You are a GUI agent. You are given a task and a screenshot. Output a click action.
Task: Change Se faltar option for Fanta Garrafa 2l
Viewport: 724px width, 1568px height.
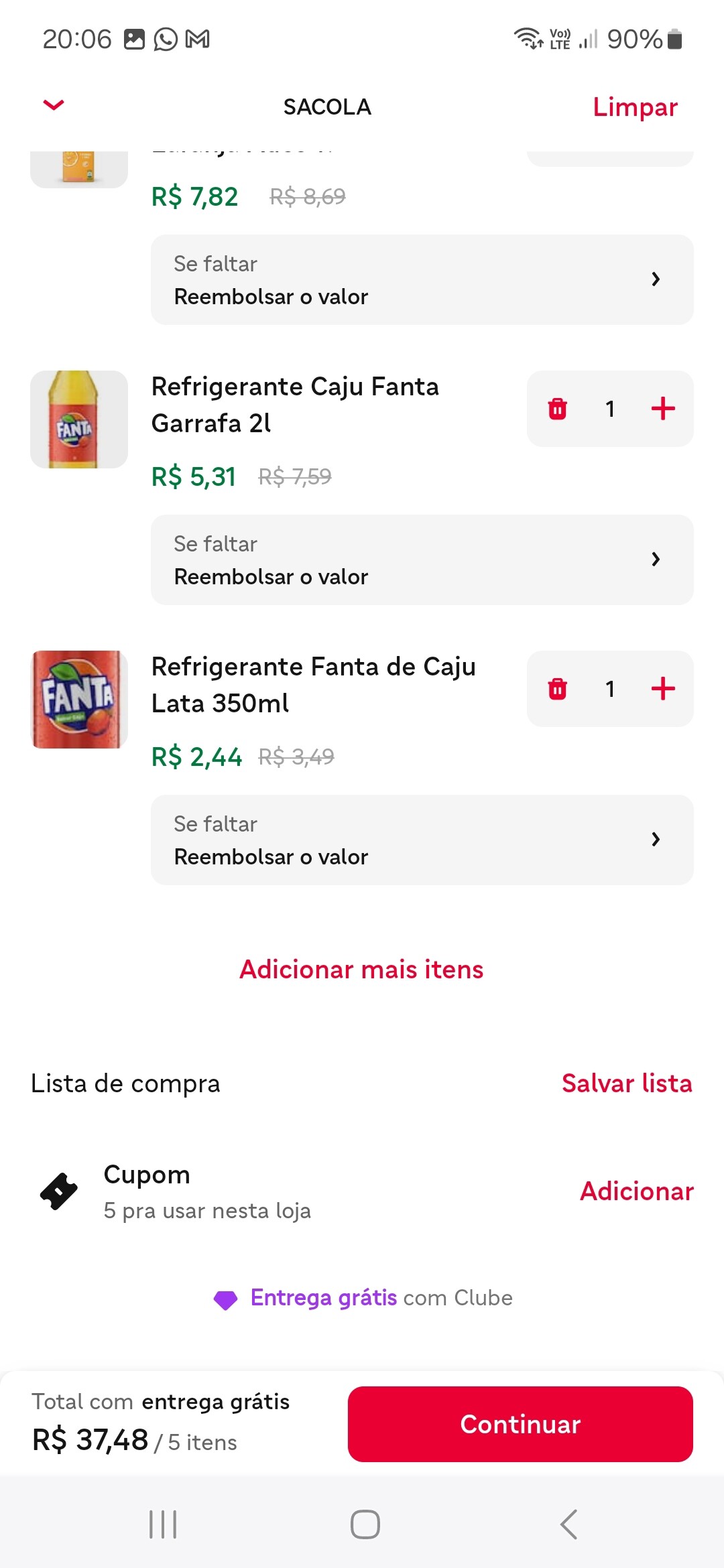tap(422, 560)
